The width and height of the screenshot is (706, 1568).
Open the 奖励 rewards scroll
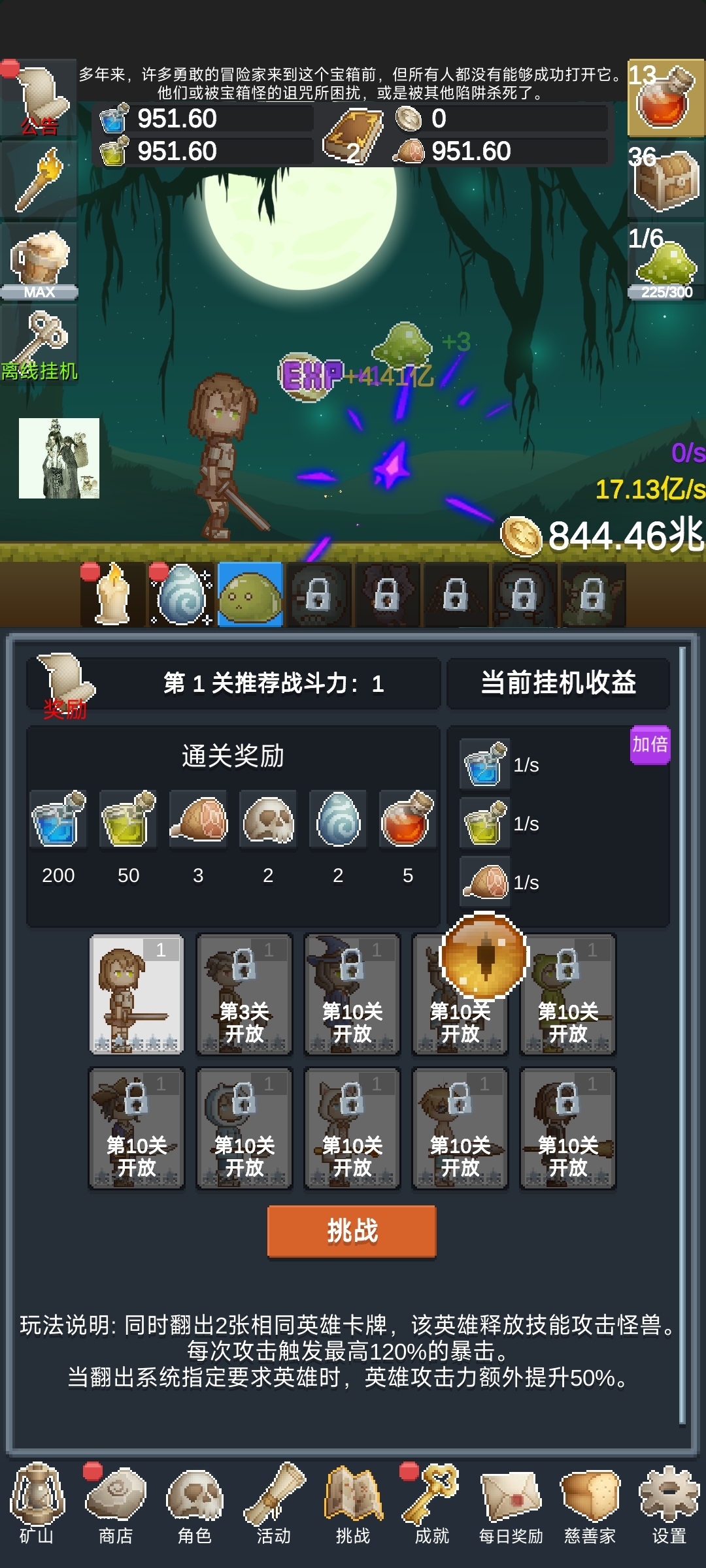tap(64, 685)
